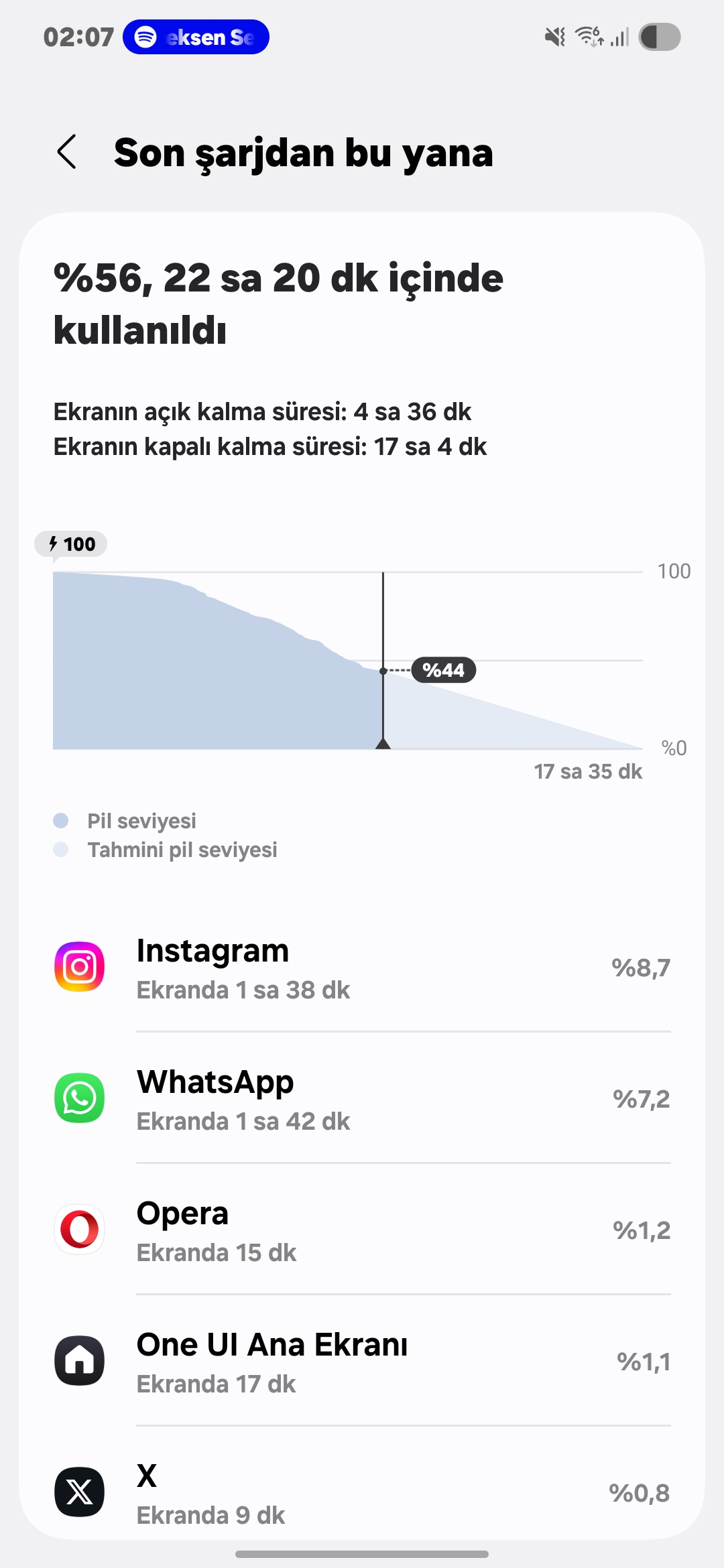
Task: Open Opera battery usage details
Action: [362, 1230]
